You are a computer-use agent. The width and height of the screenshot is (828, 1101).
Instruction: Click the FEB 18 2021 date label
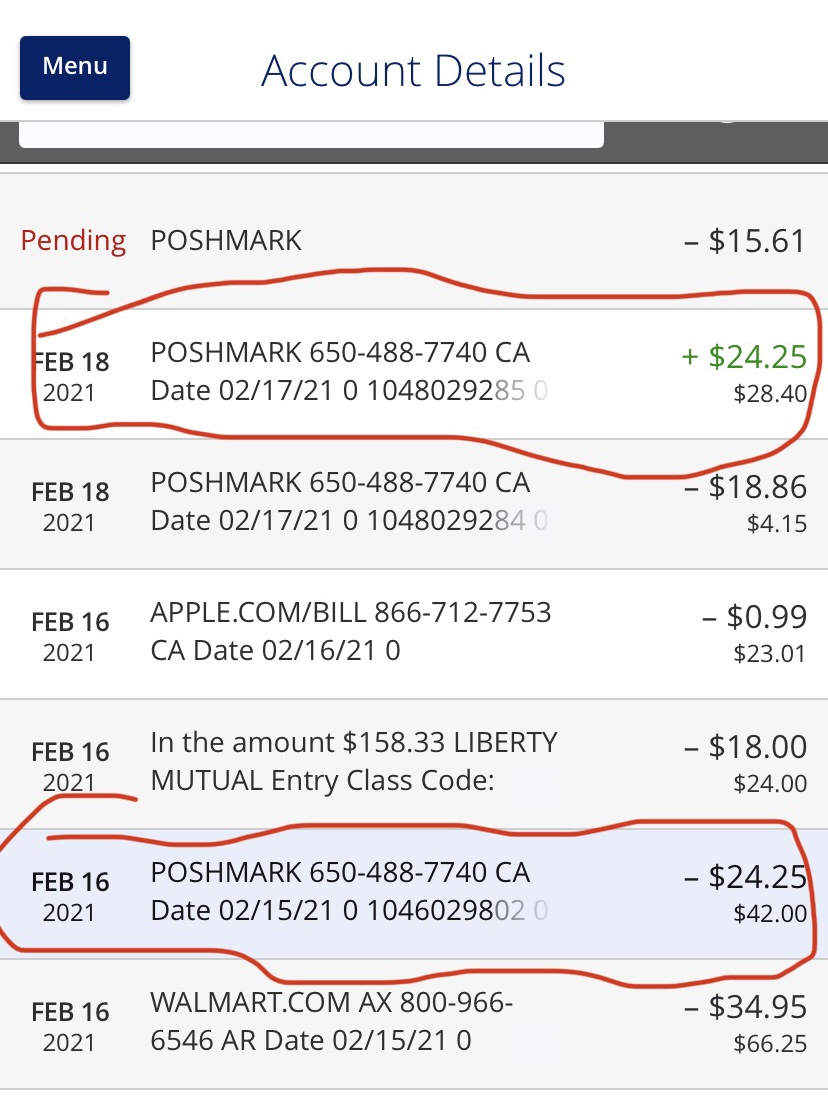(x=69, y=372)
